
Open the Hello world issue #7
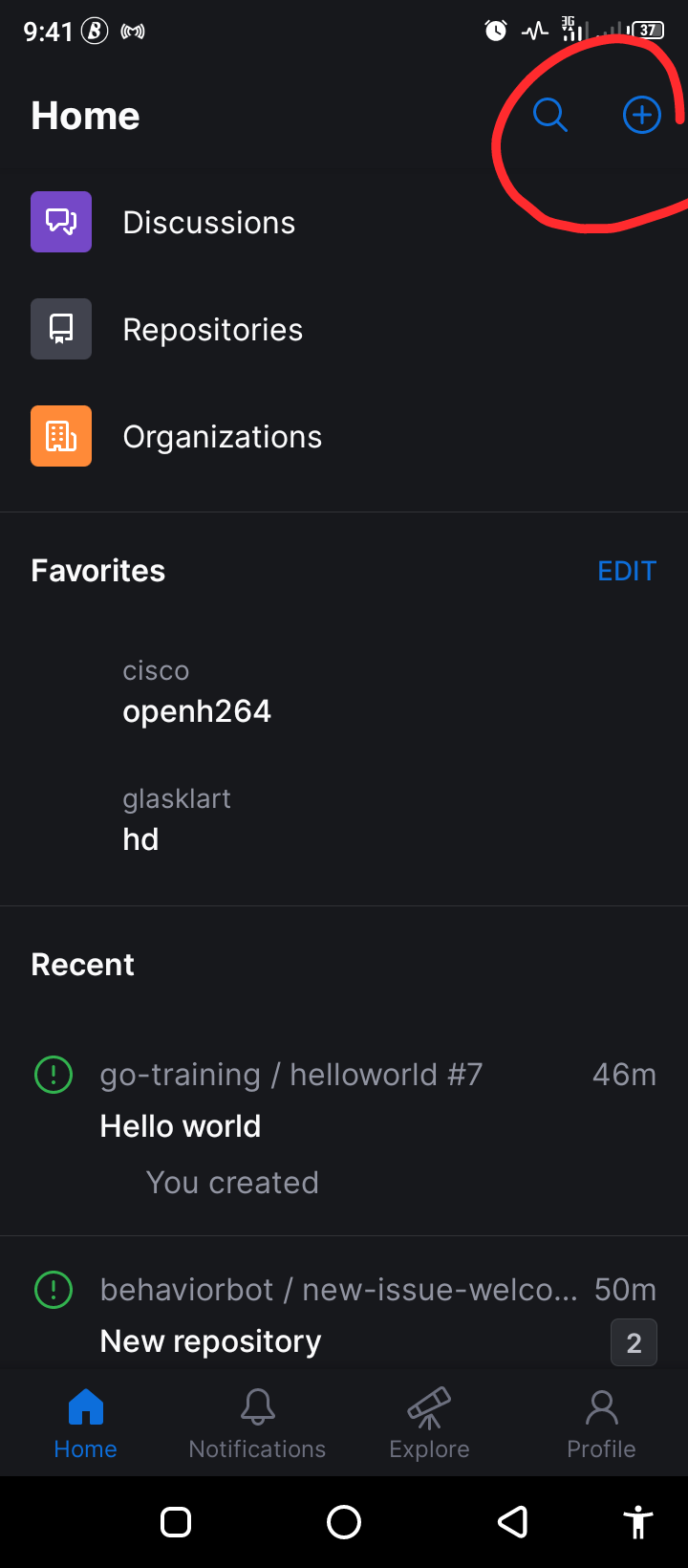point(344,1128)
